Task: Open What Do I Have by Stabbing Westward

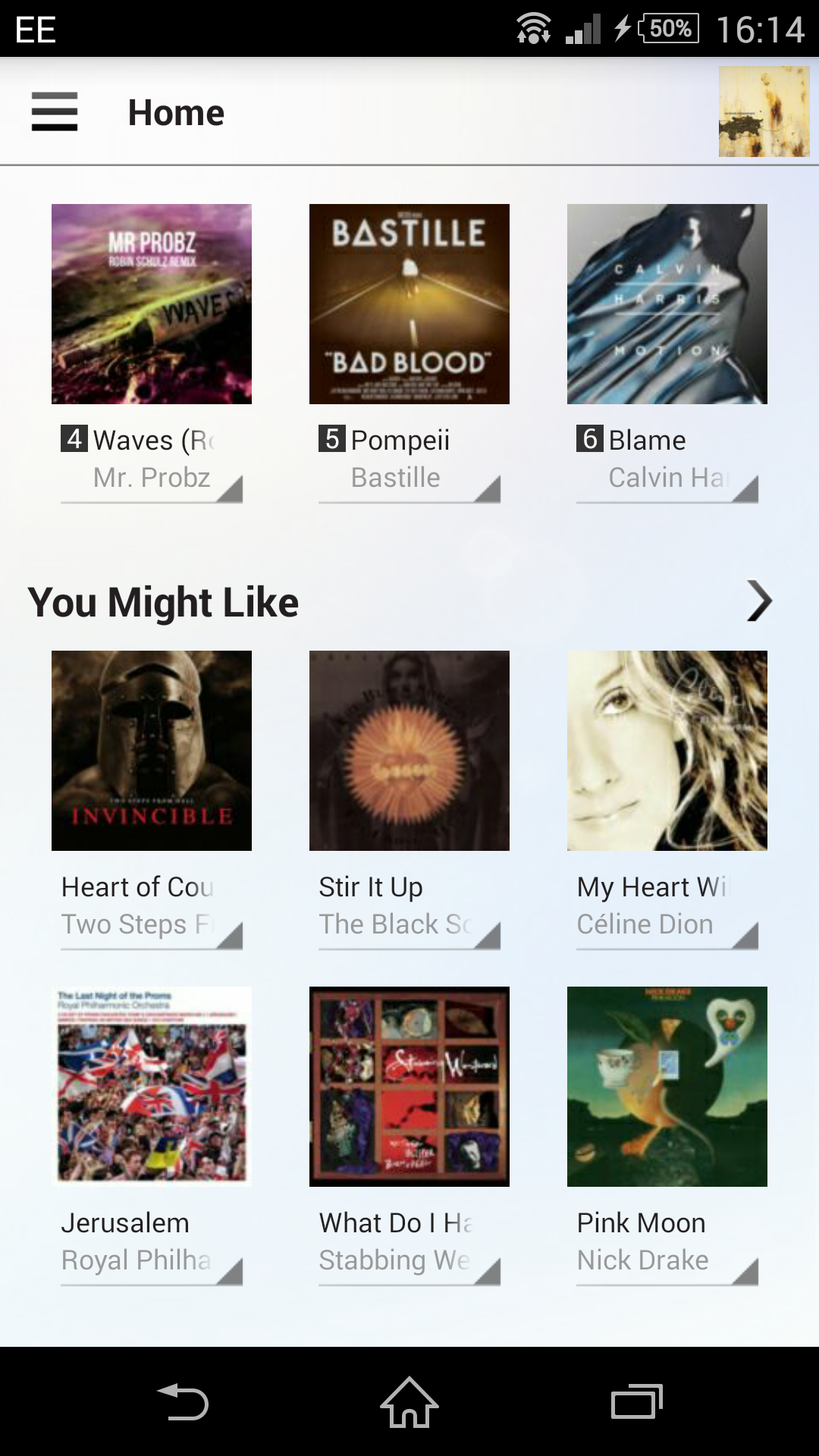Action: 409,1087
